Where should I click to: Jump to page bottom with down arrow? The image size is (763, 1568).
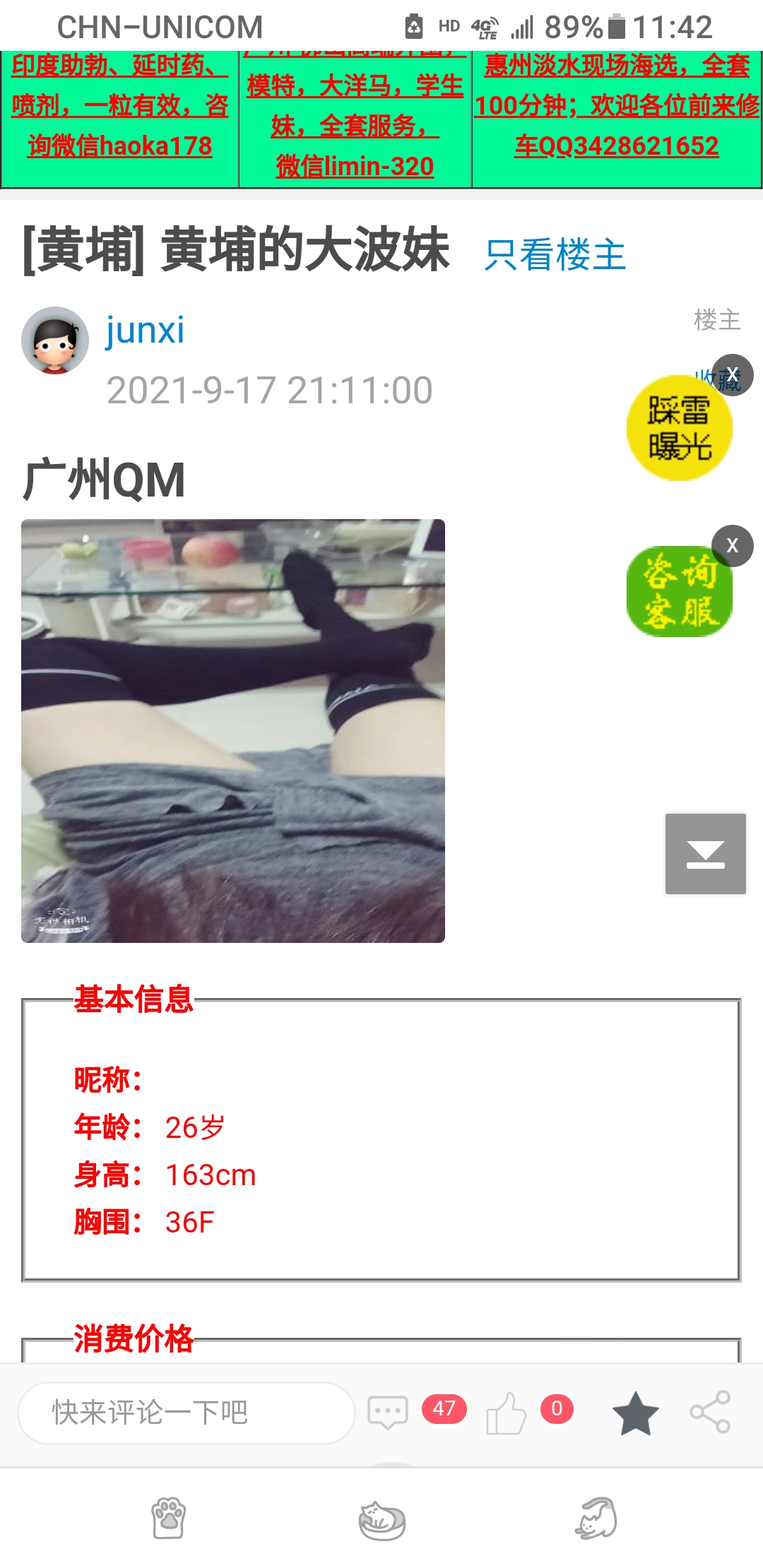705,854
